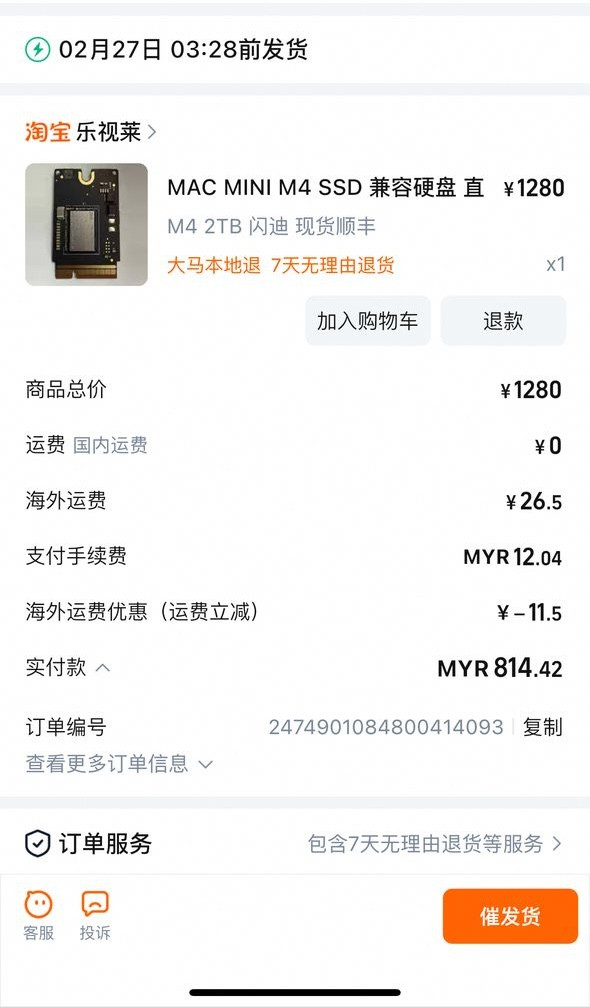This screenshot has height=1007, width=590.
Task: Tap 加入购物车 to add item to cart
Action: click(x=367, y=320)
